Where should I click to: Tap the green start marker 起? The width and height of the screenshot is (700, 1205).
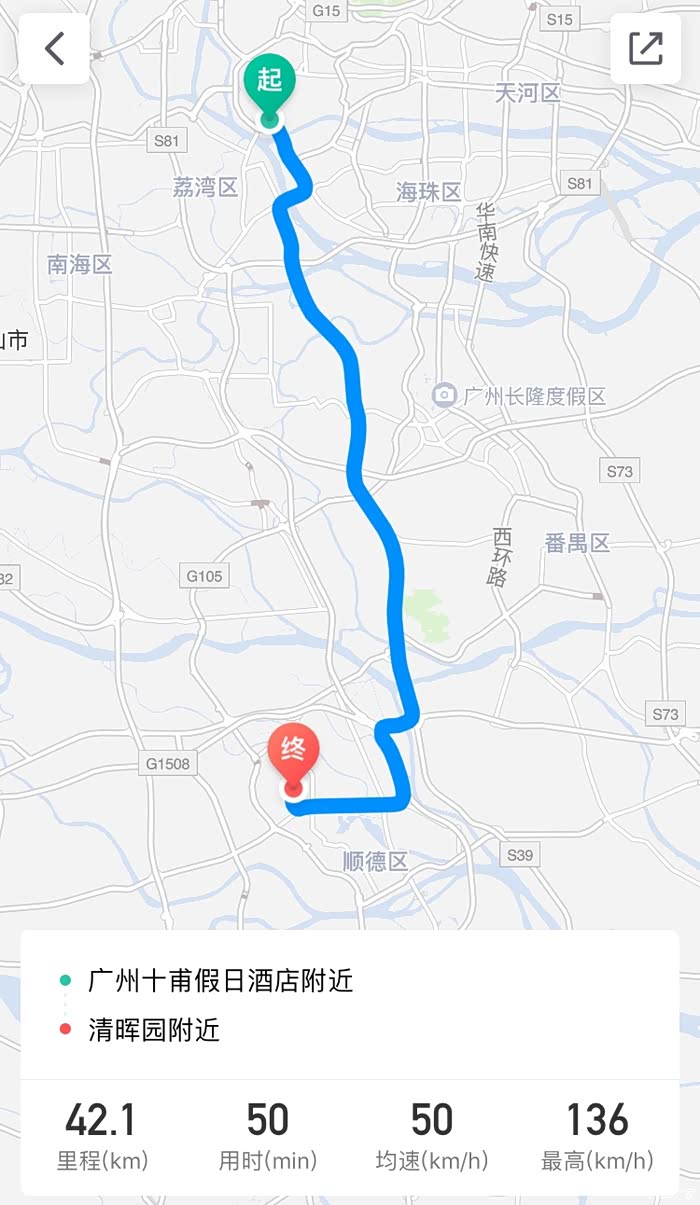pyautogui.click(x=270, y=90)
